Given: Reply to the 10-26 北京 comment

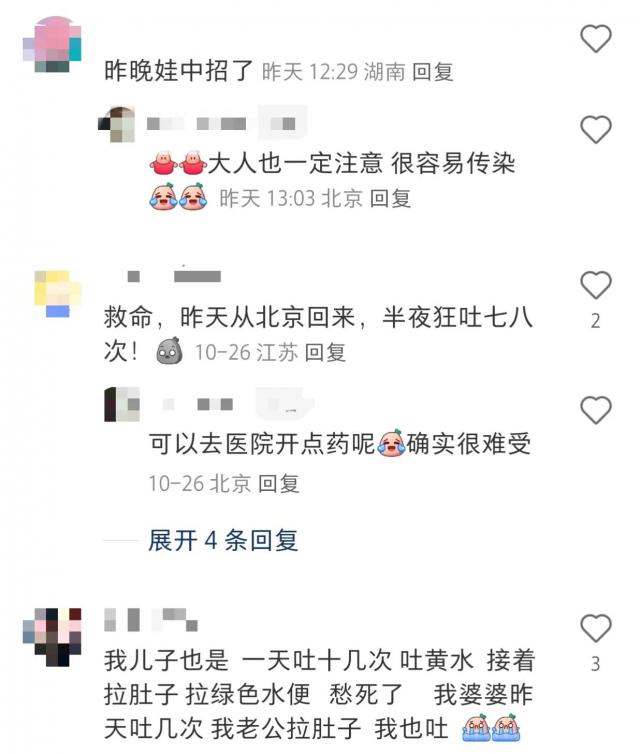Looking at the screenshot, I should click(279, 483).
